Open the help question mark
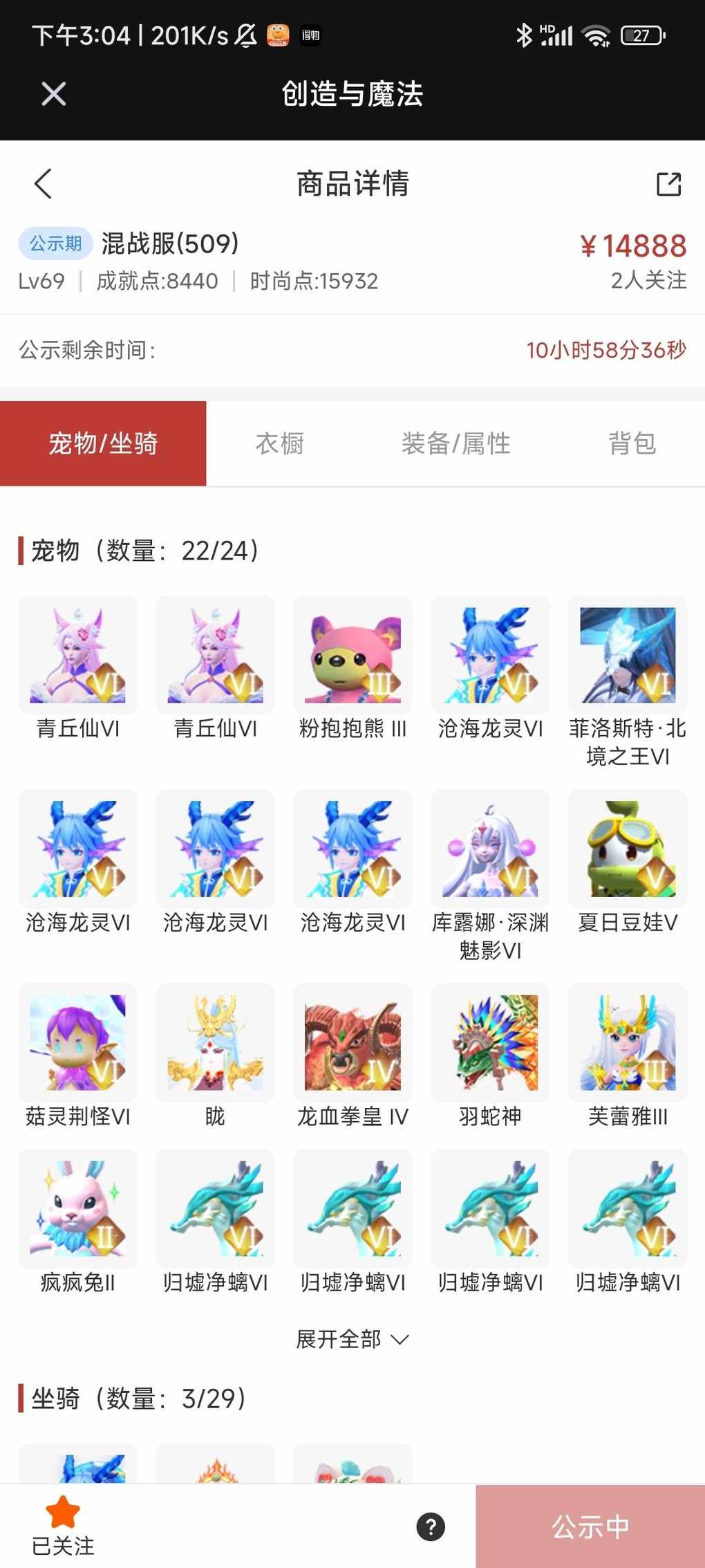Screen dimensions: 705x1568 point(431,1527)
